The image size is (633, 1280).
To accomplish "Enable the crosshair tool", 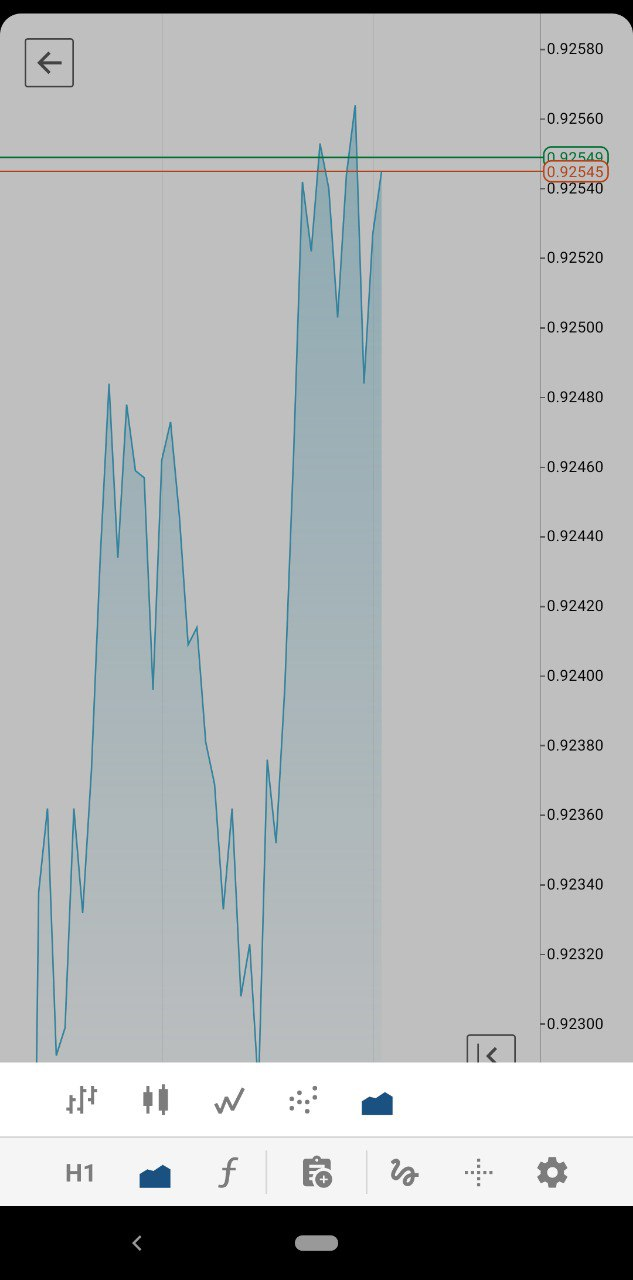I will tap(478, 1172).
